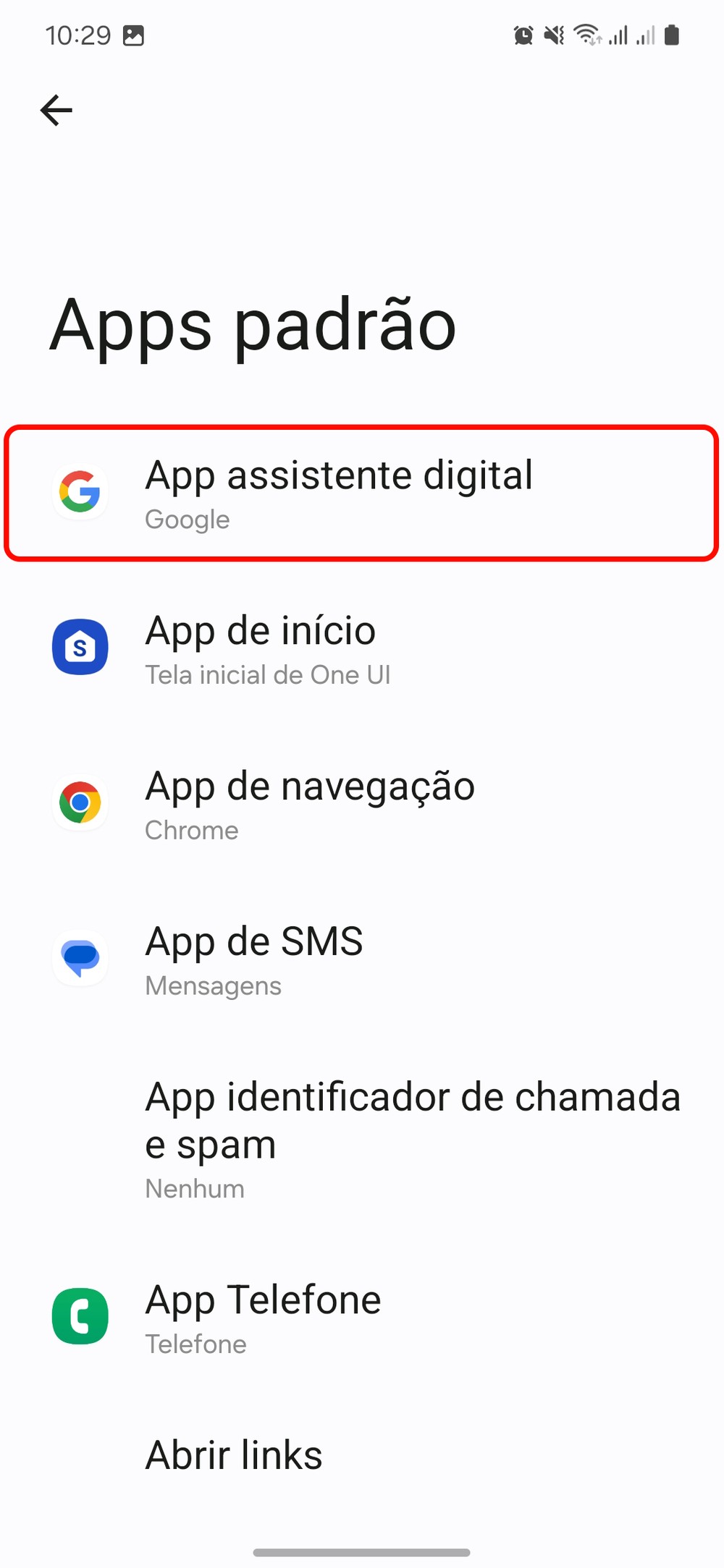Tap the Abrir links row
724x1568 pixels.
pos(234,1454)
